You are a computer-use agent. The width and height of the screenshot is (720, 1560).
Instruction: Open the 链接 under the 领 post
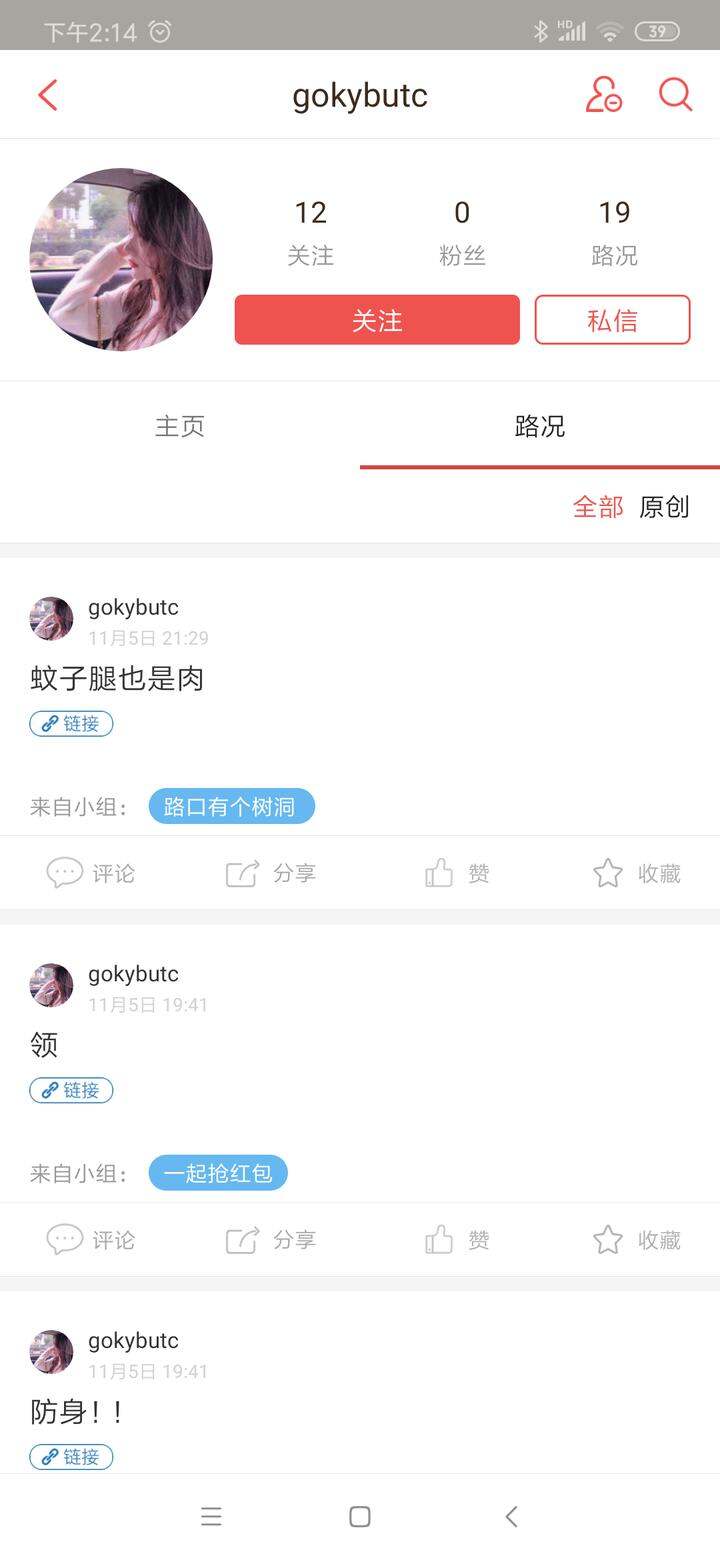[71, 1091]
